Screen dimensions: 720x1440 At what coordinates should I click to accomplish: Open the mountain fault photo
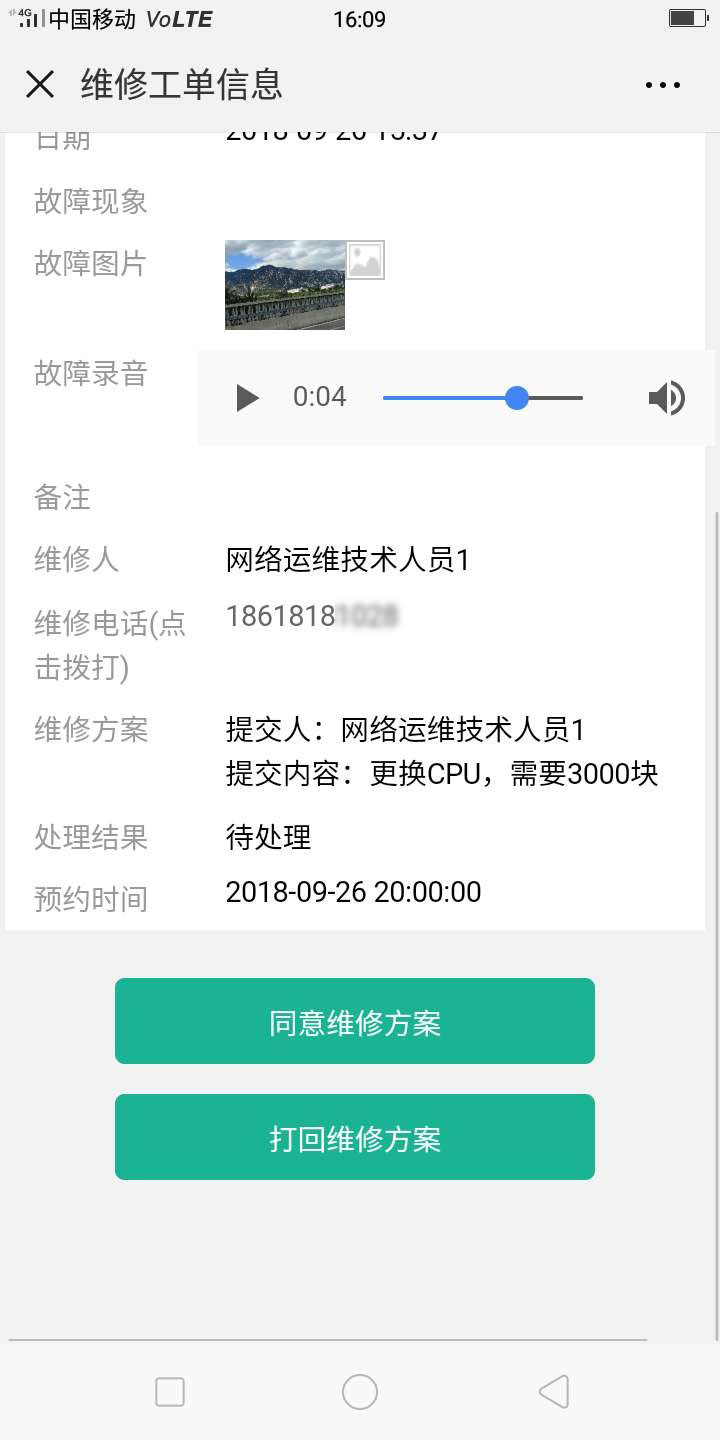[x=285, y=285]
